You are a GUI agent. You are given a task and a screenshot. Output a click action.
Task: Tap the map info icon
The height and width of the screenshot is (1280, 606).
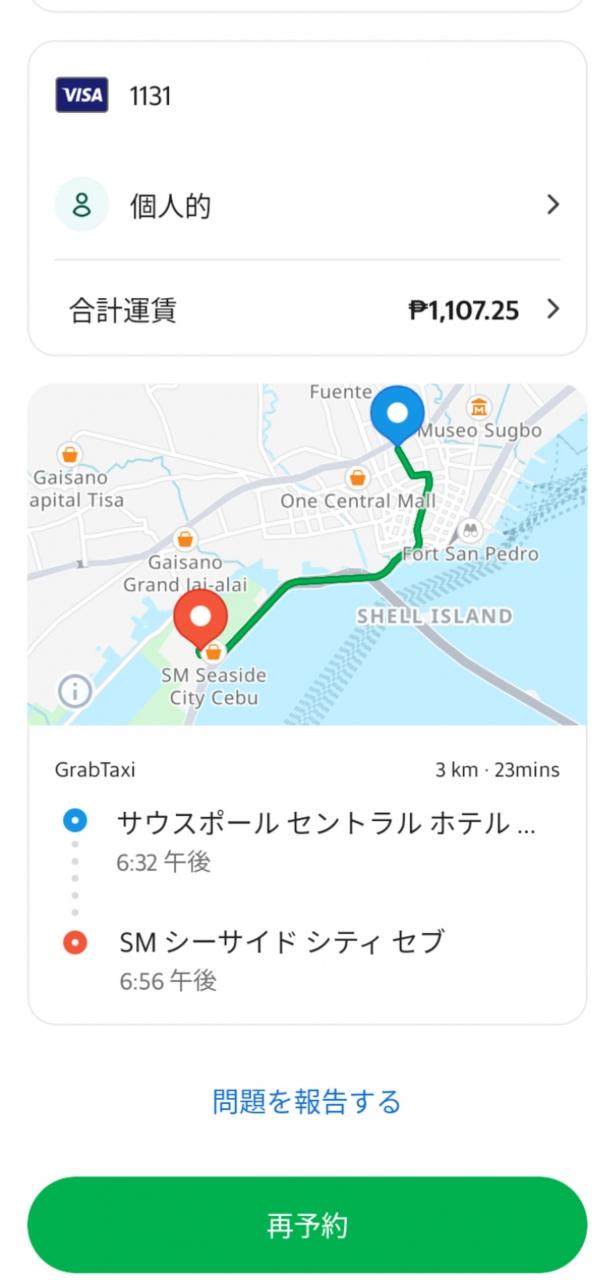75,690
